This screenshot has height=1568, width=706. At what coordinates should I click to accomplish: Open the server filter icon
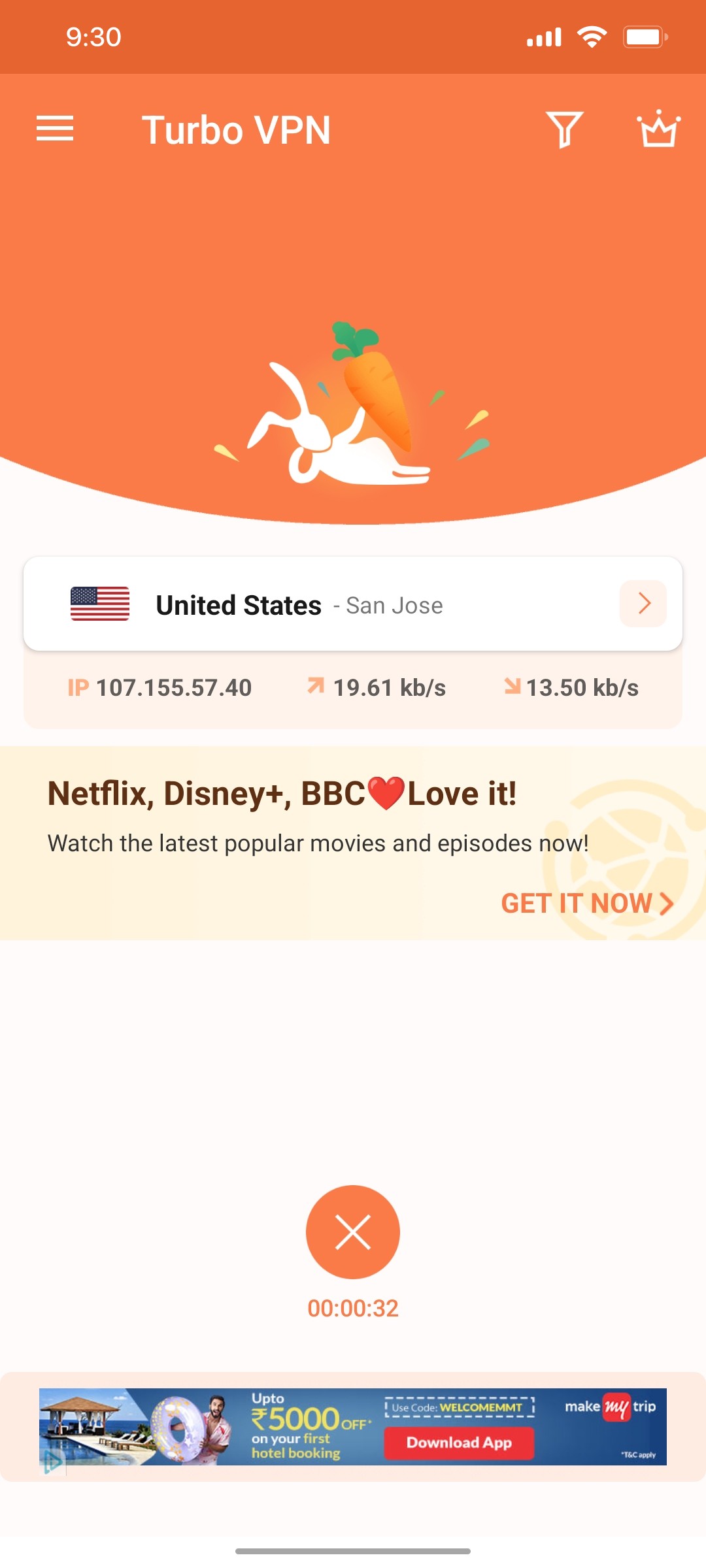click(x=566, y=129)
